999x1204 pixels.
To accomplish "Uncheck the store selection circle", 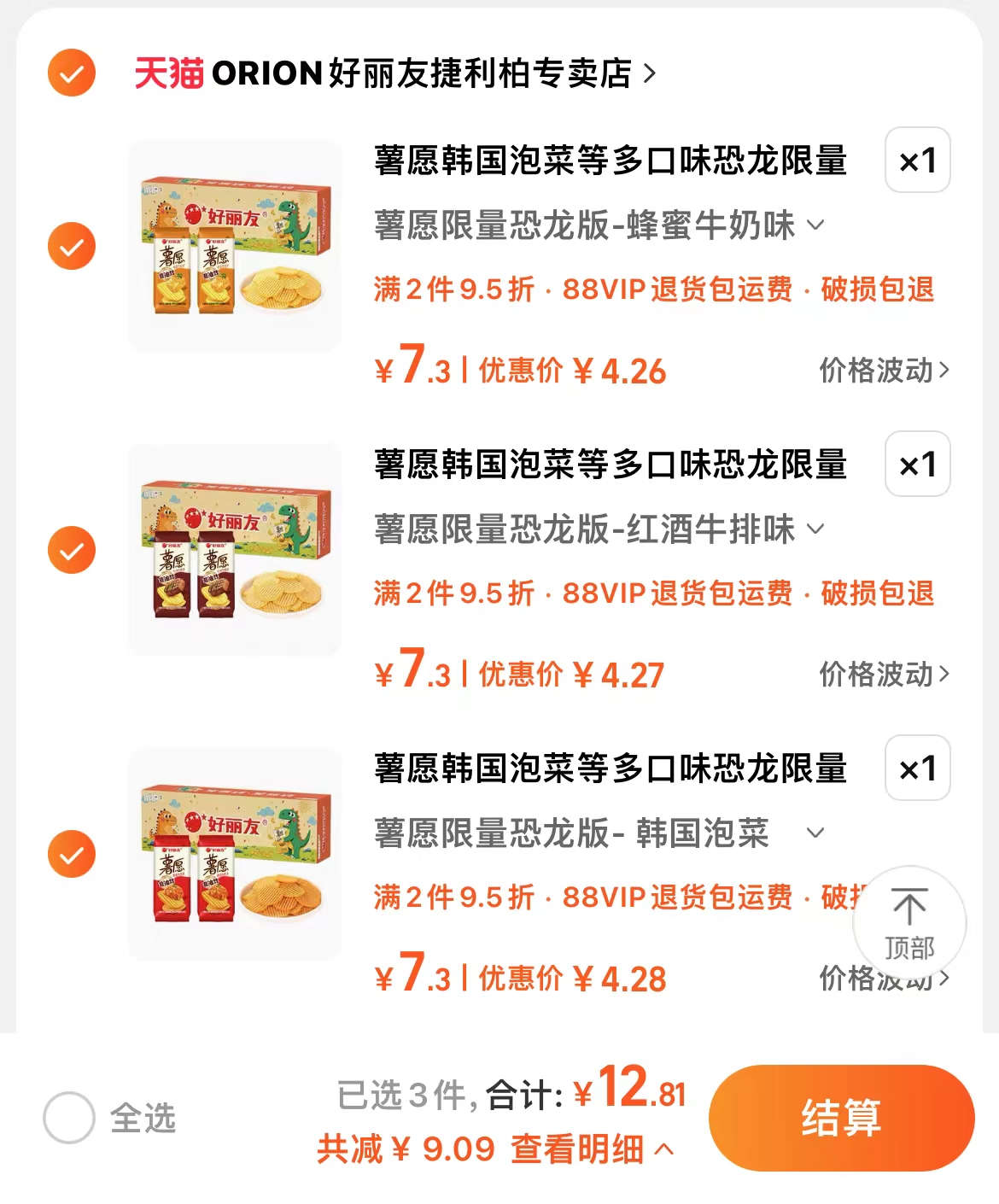I will (x=70, y=73).
